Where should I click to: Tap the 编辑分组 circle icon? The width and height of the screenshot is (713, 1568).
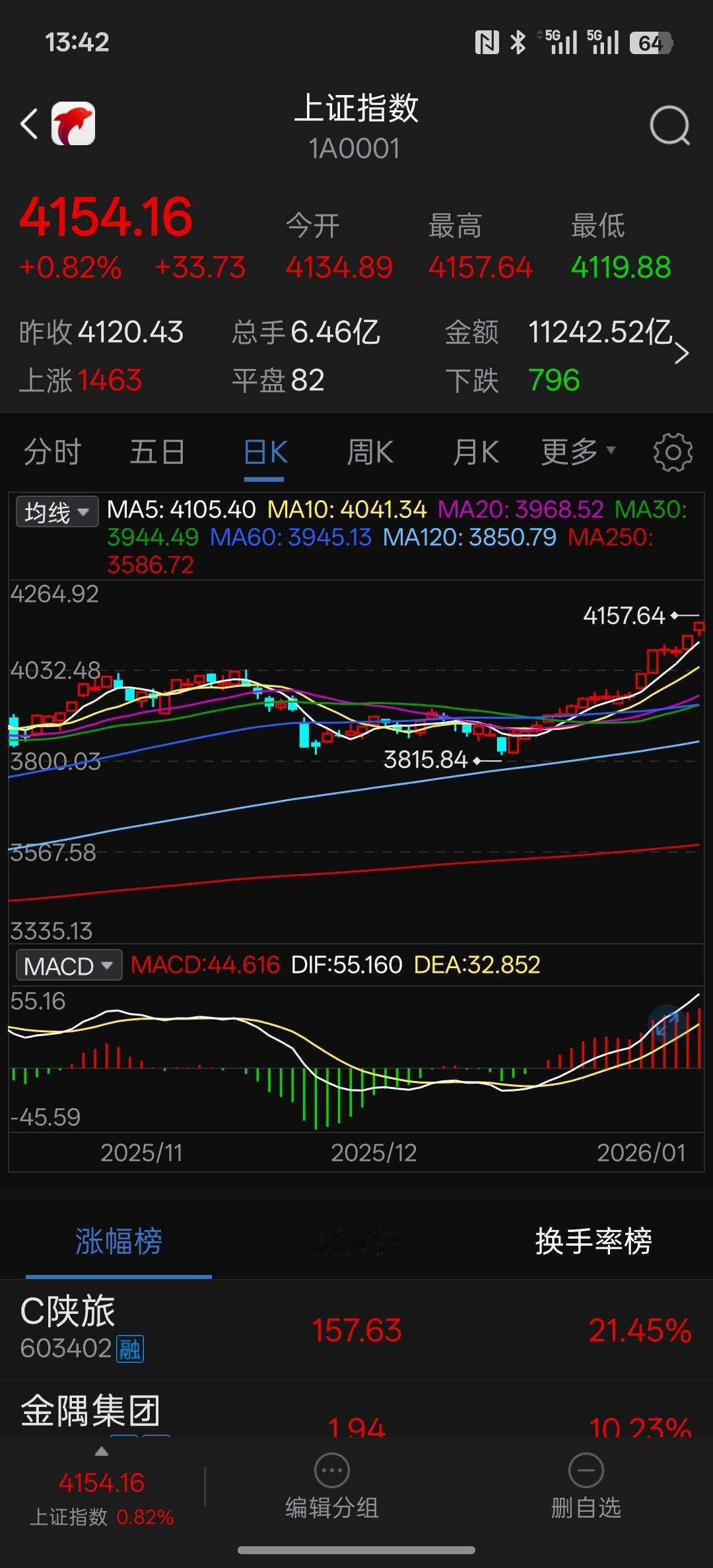point(330,1470)
